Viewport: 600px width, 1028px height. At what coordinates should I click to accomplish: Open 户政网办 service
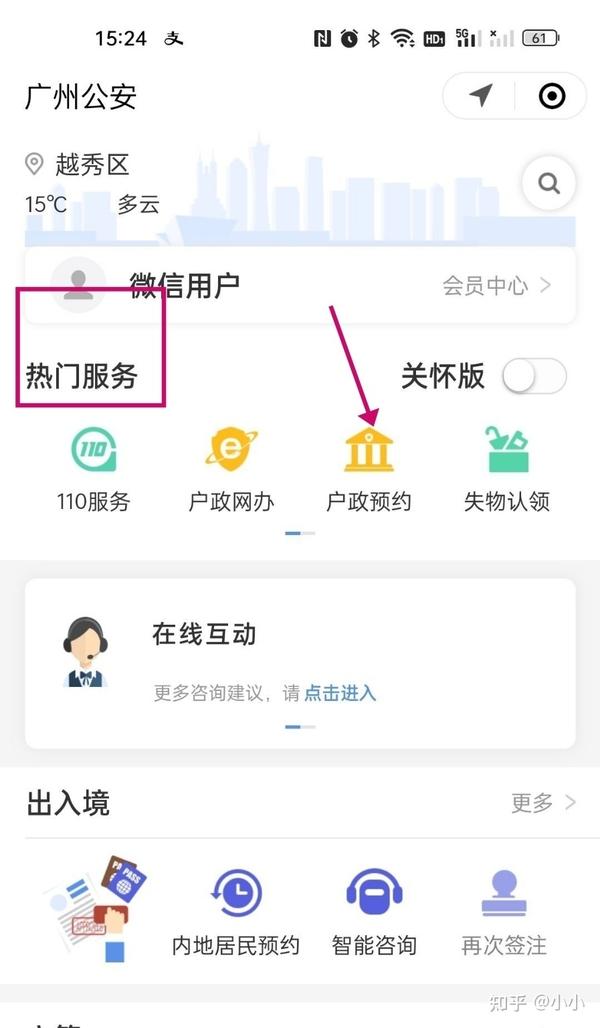pos(231,469)
